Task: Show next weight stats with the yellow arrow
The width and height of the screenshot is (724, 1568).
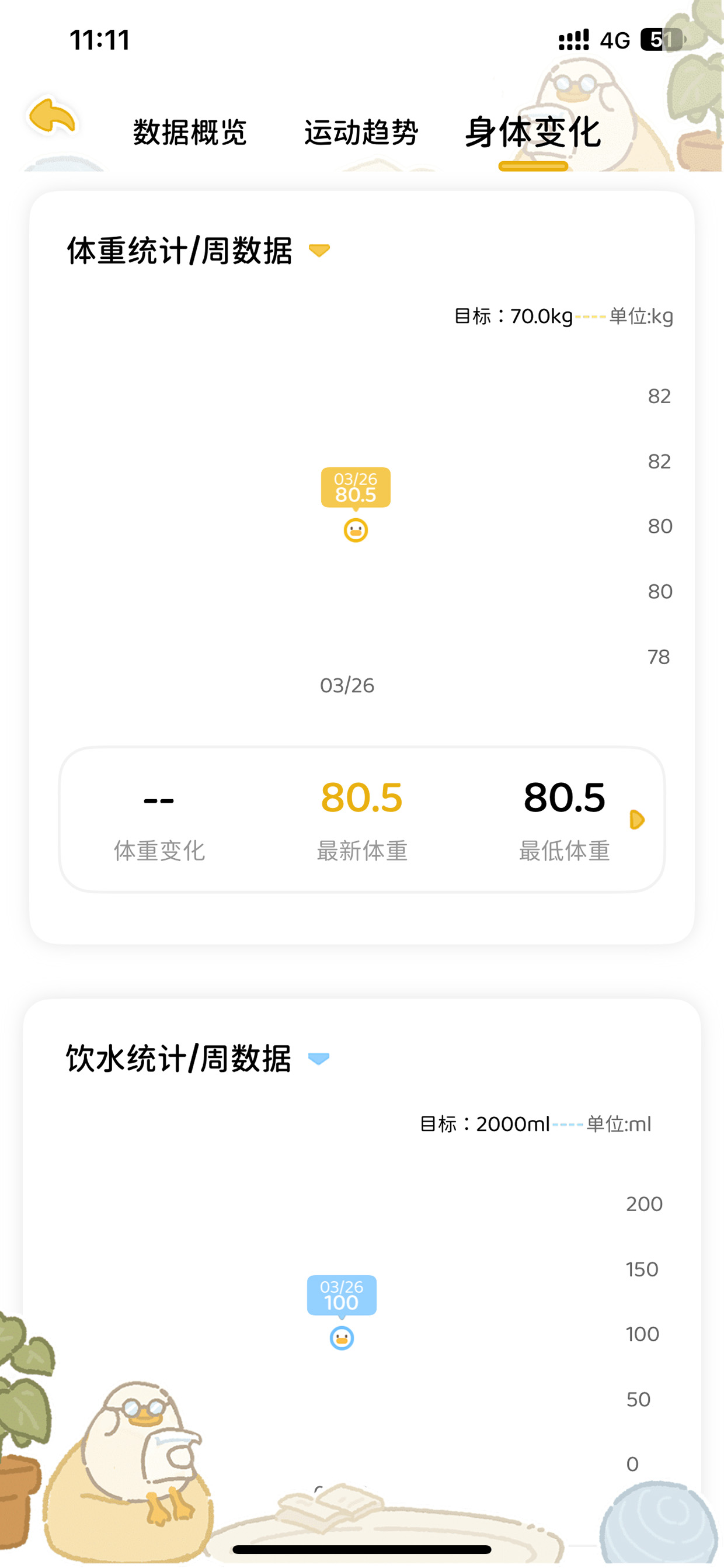Action: 637,819
